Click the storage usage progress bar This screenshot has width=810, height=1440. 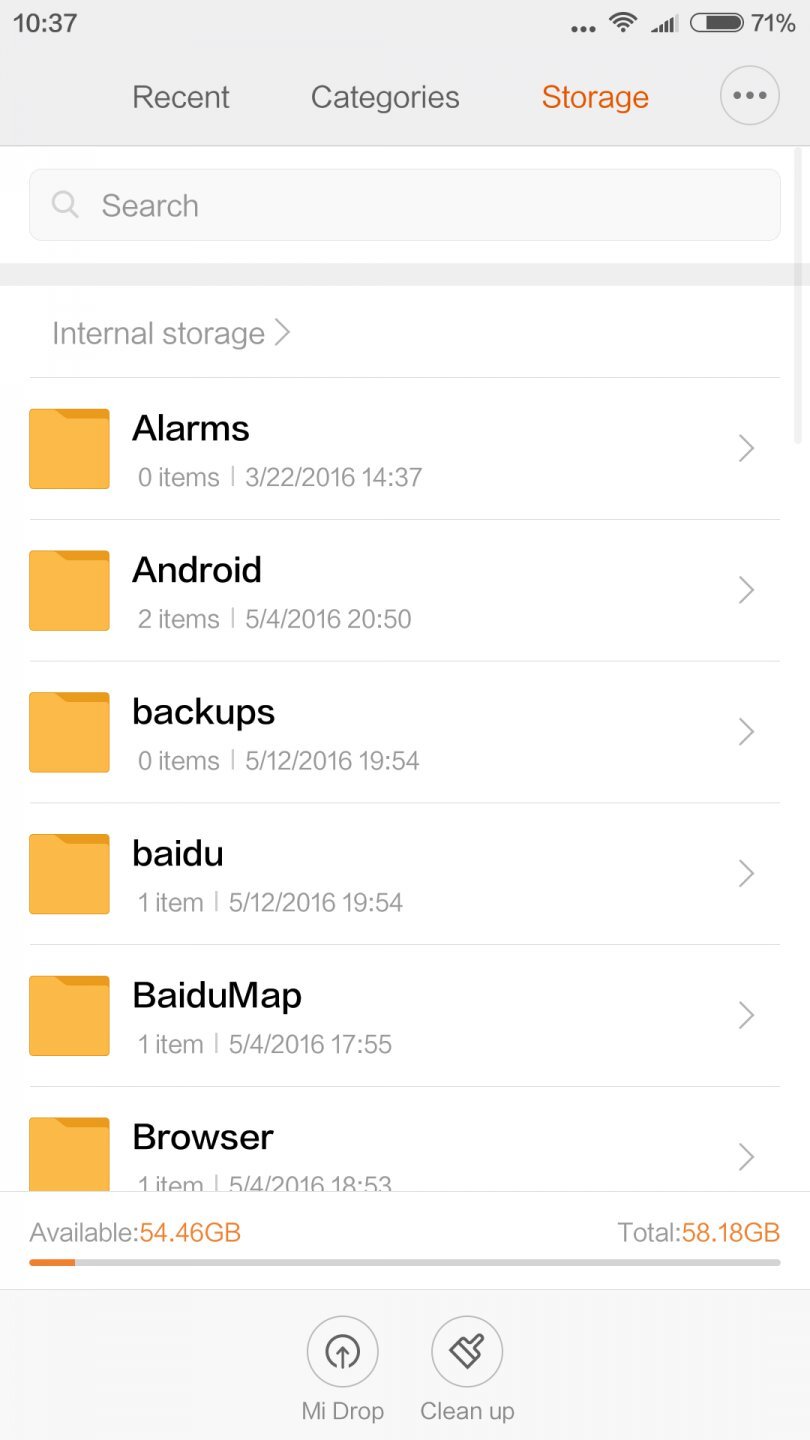405,1262
